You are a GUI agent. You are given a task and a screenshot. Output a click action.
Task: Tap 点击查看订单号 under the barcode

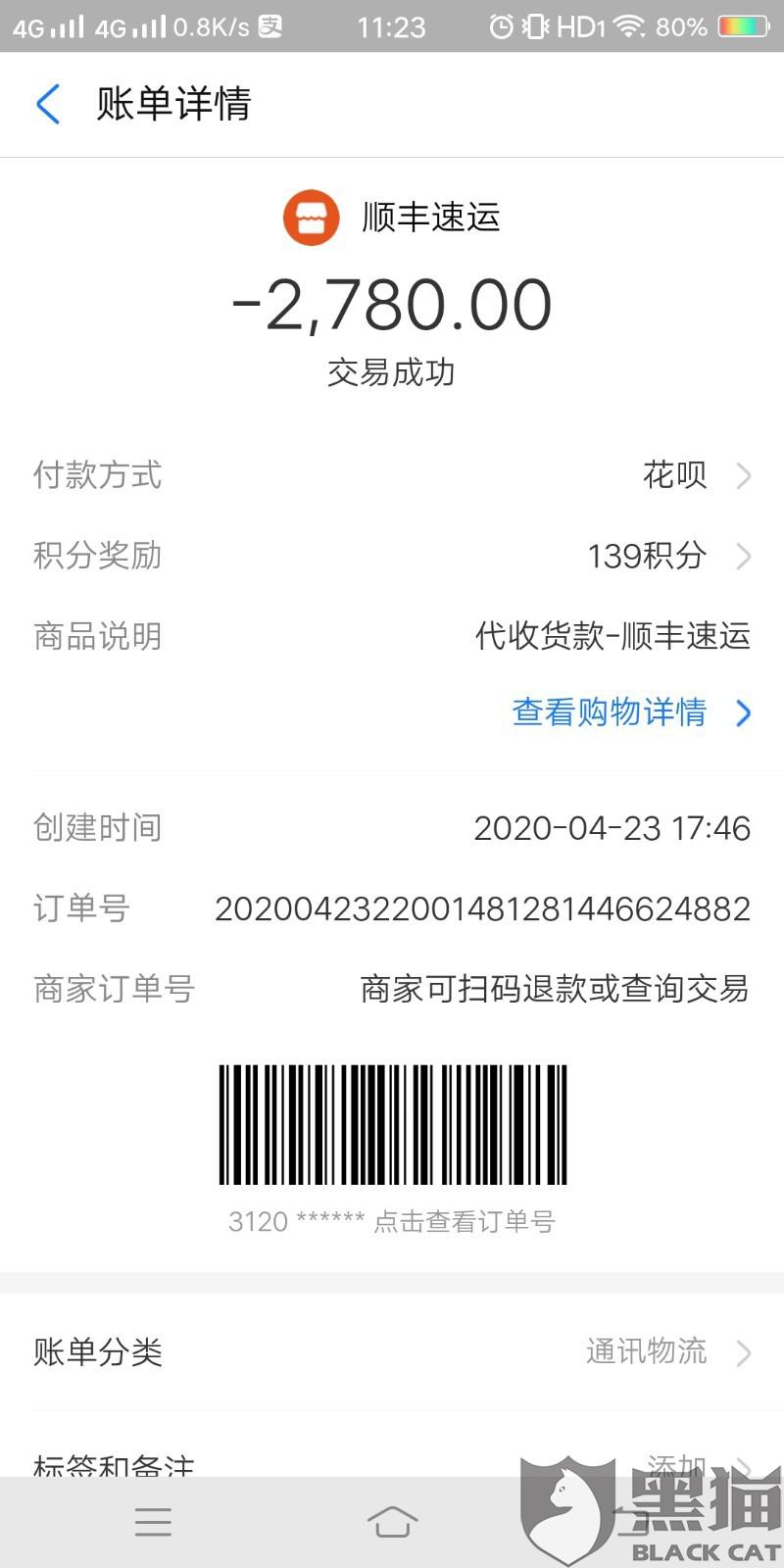click(x=464, y=1221)
